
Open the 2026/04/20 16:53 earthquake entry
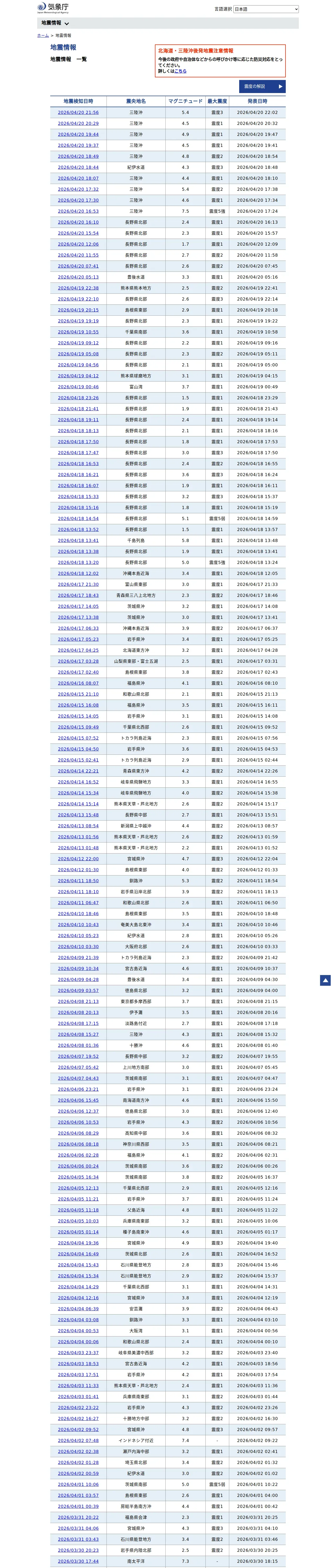coord(78,211)
